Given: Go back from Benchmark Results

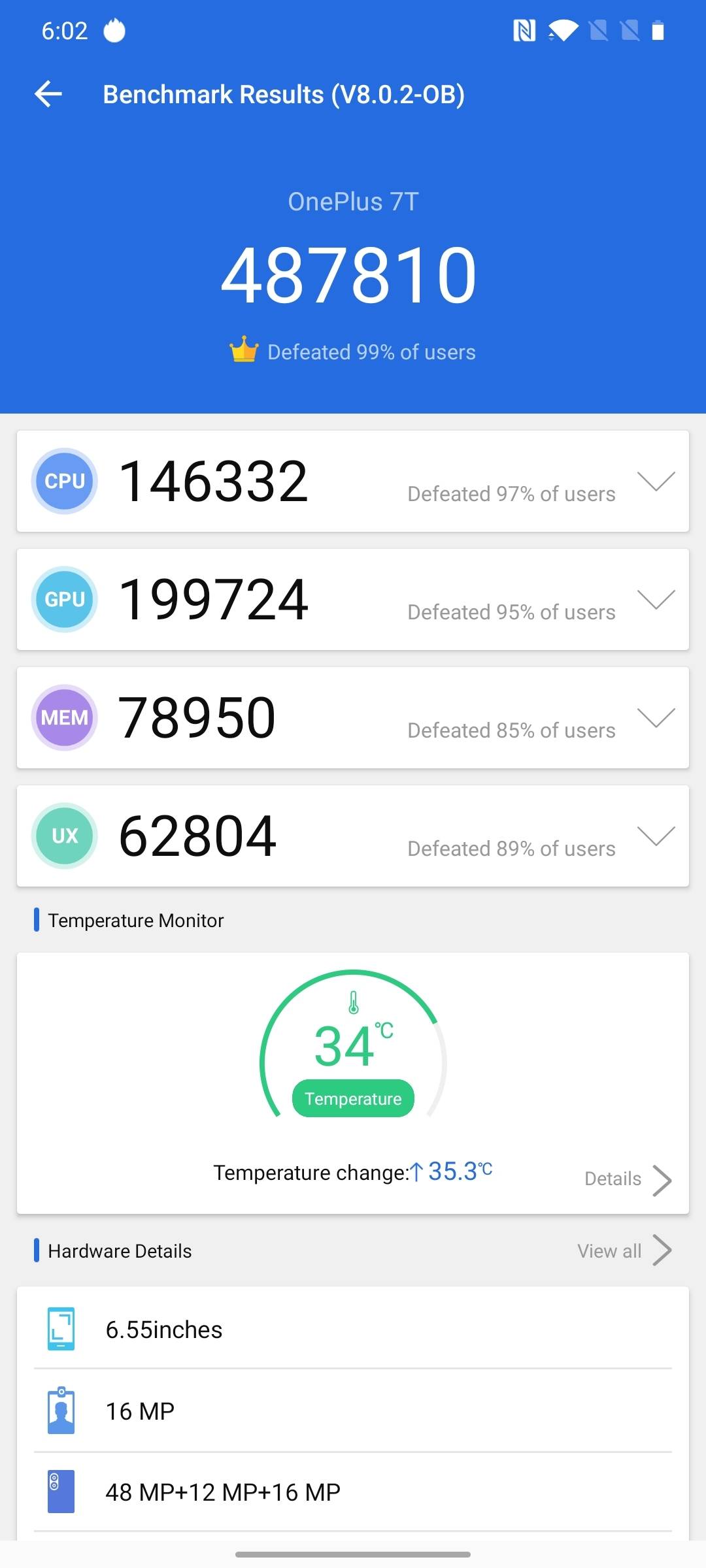Looking at the screenshot, I should tap(48, 94).
